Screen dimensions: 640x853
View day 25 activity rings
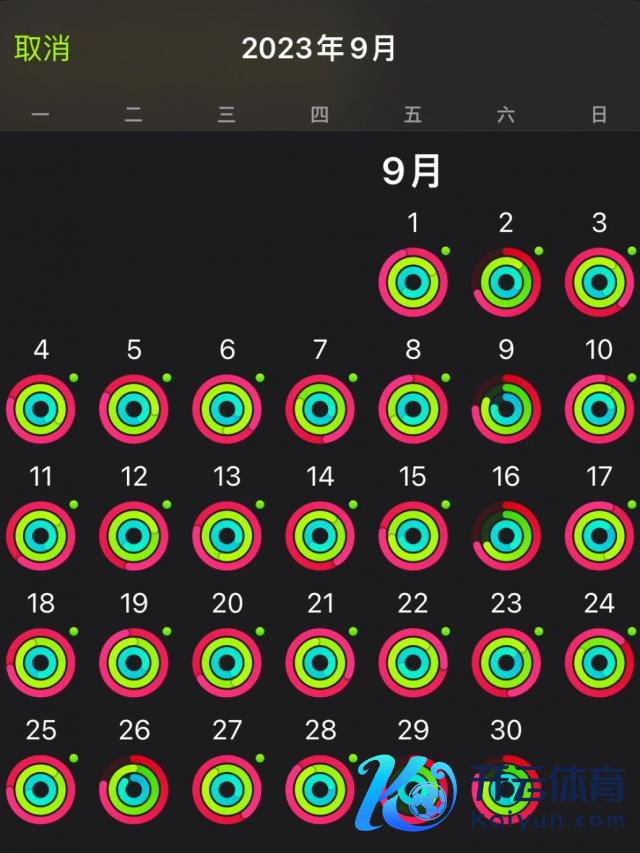(x=41, y=790)
